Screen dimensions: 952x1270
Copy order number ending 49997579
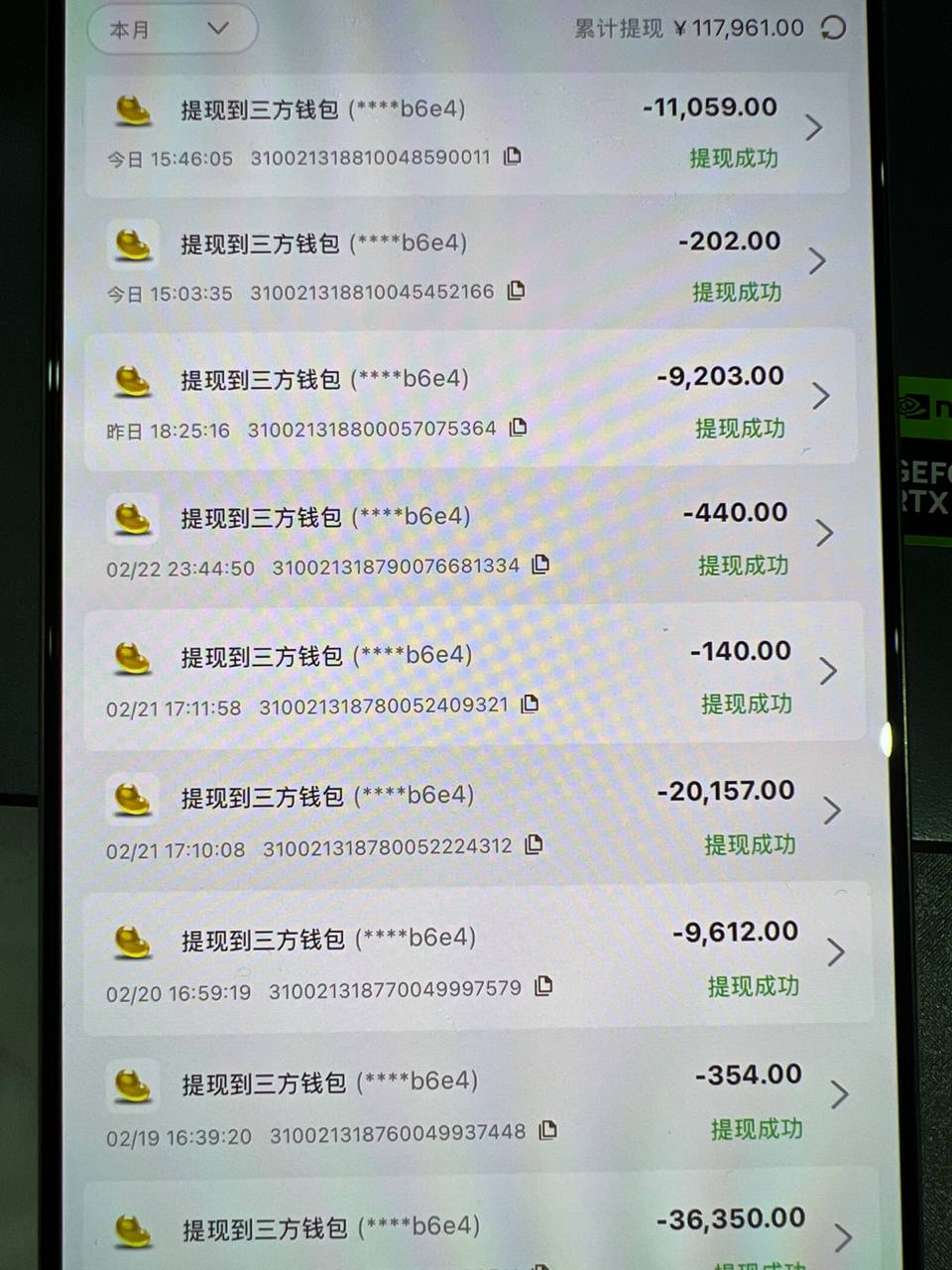543,986
